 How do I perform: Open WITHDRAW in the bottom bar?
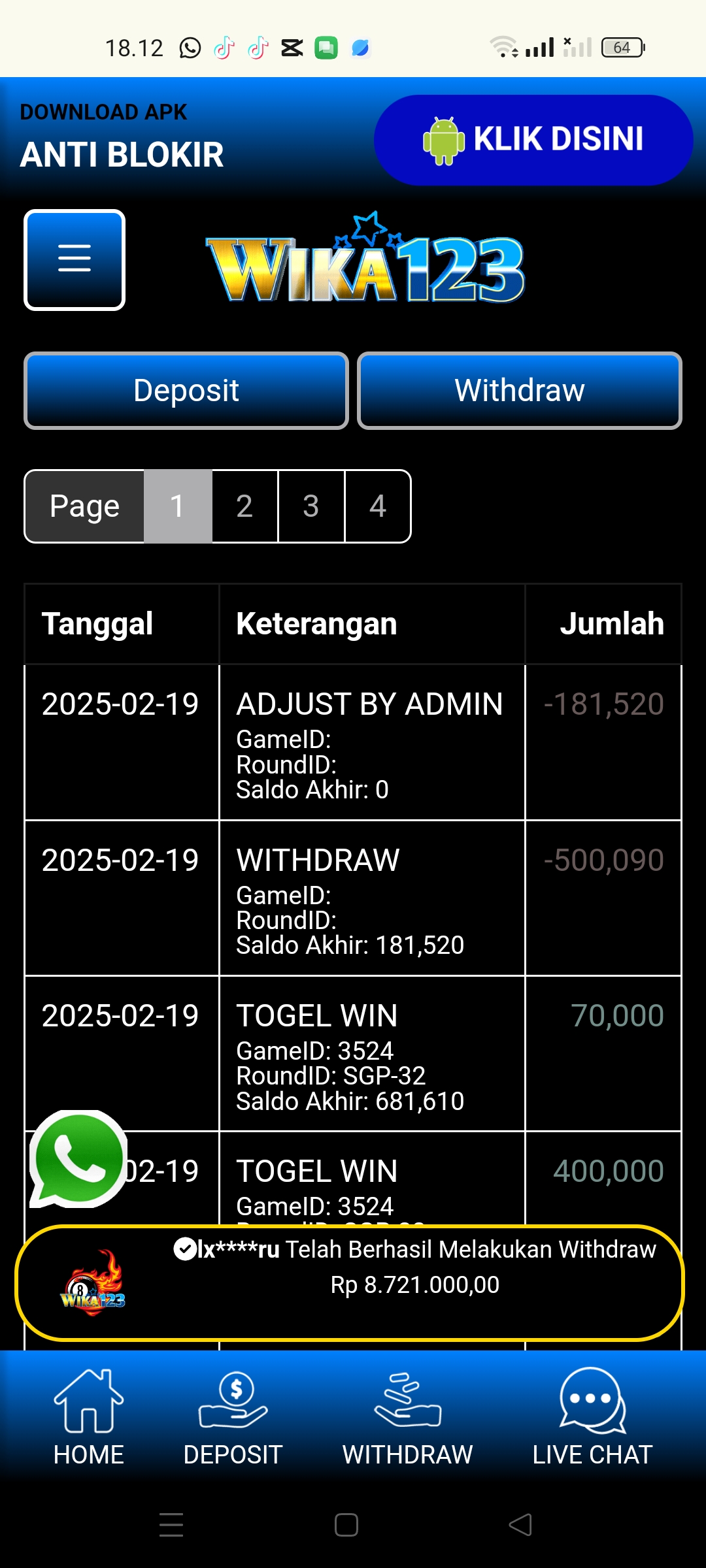click(407, 1418)
